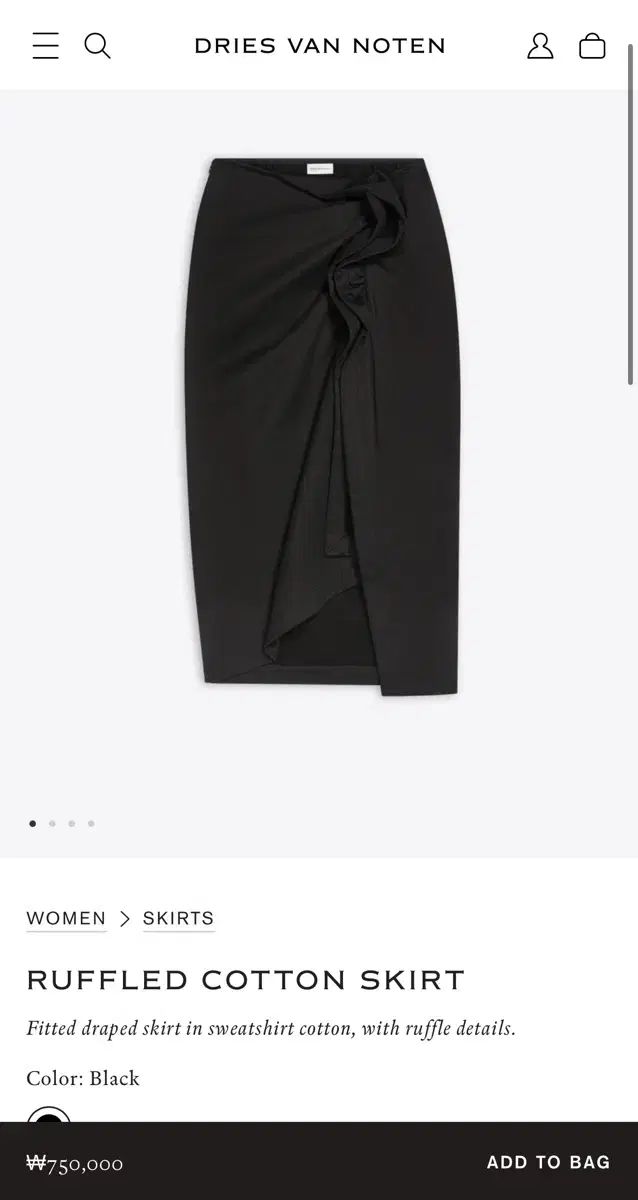Viewport: 638px width, 1200px height.
Task: Open the hamburger navigation menu
Action: coord(45,46)
